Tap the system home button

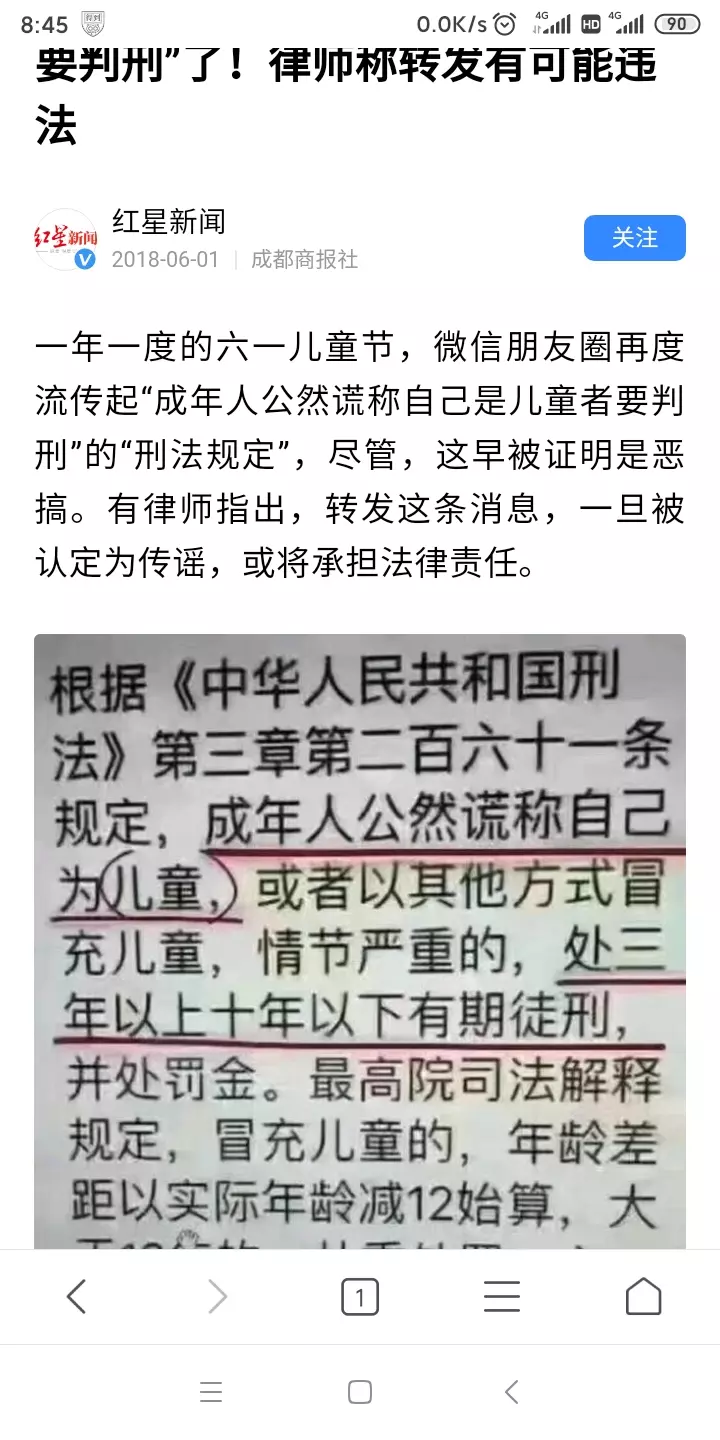[360, 1392]
